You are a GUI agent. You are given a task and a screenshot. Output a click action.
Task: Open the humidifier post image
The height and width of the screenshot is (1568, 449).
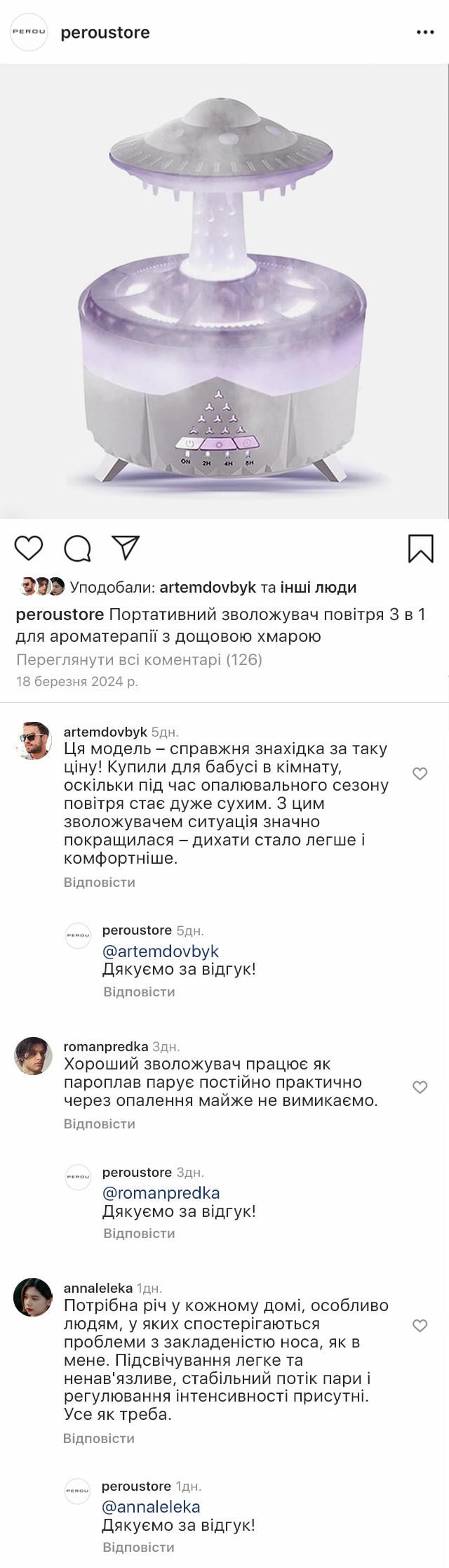[224, 291]
